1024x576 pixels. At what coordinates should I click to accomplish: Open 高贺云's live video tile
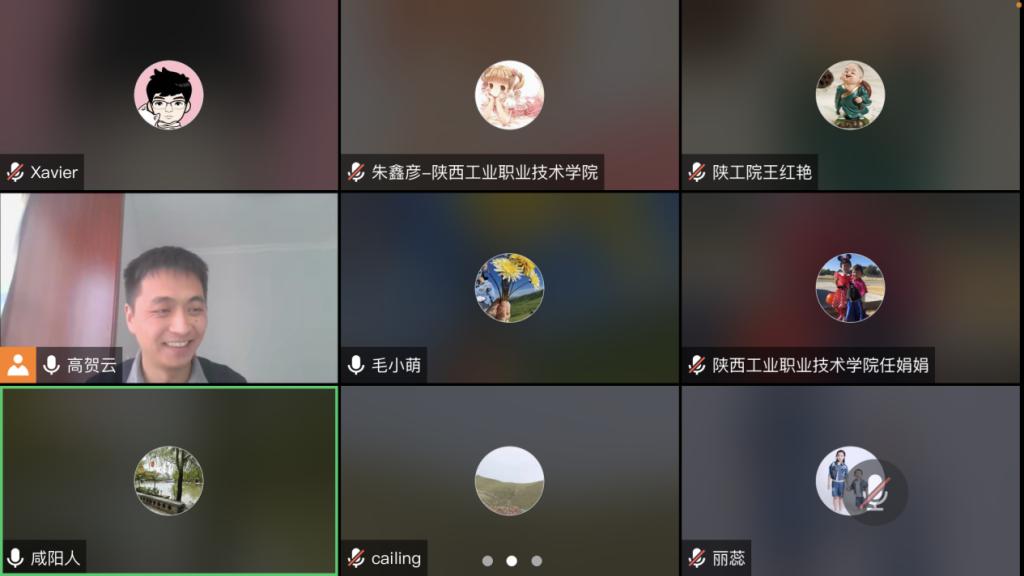168,288
